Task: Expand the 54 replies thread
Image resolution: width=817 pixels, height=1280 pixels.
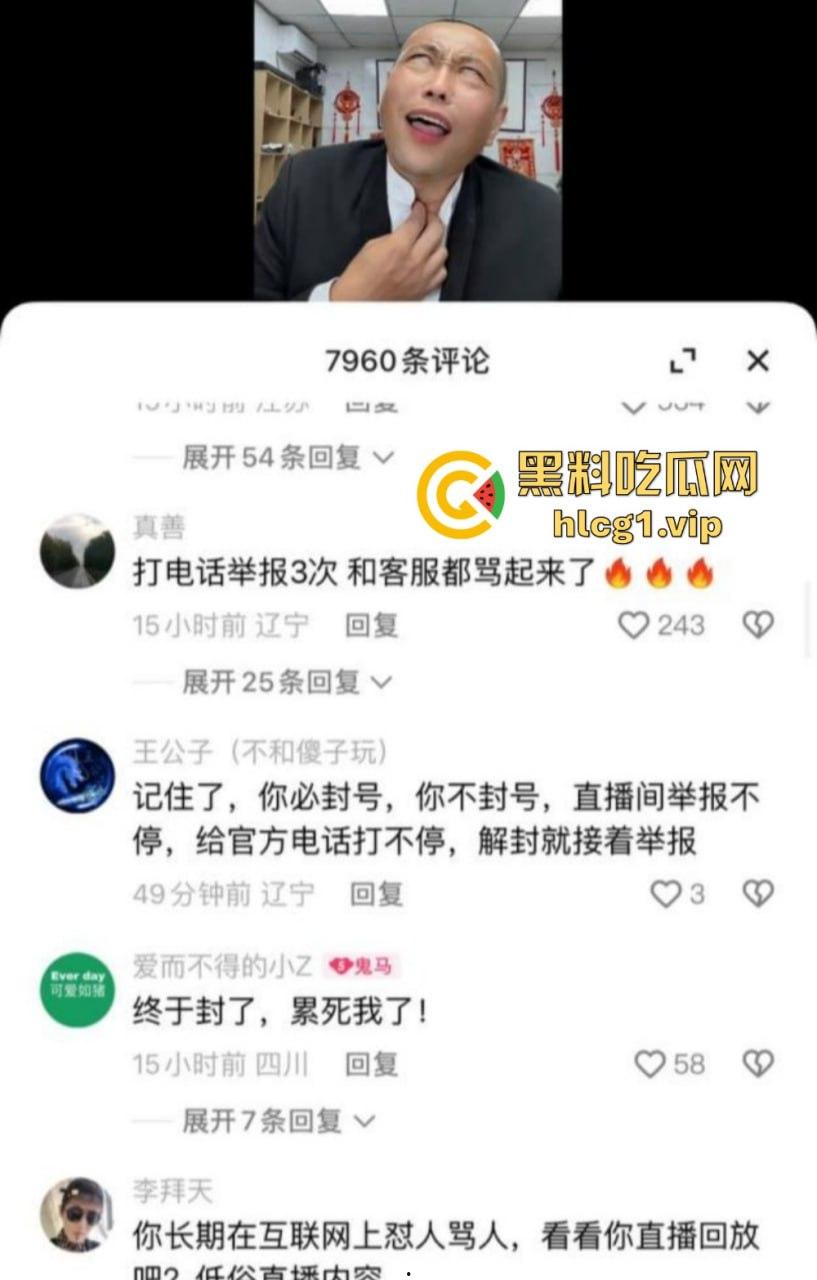Action: pyautogui.click(x=265, y=458)
